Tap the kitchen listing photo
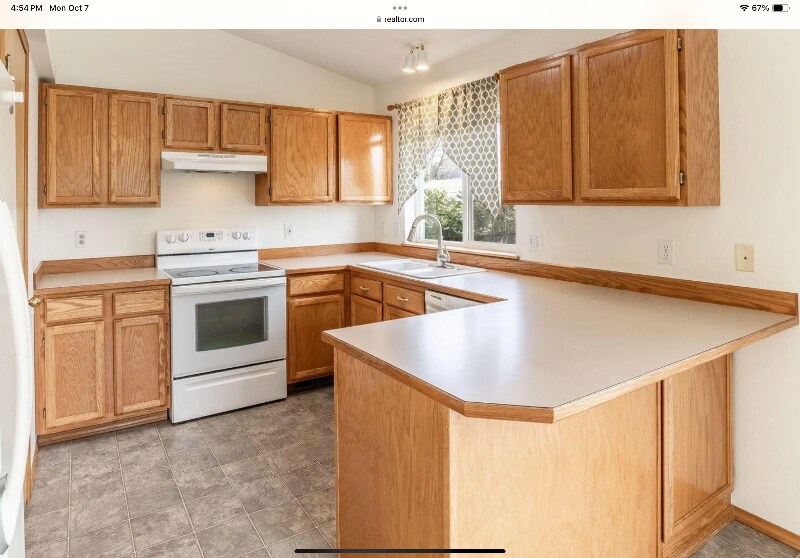 point(400,290)
